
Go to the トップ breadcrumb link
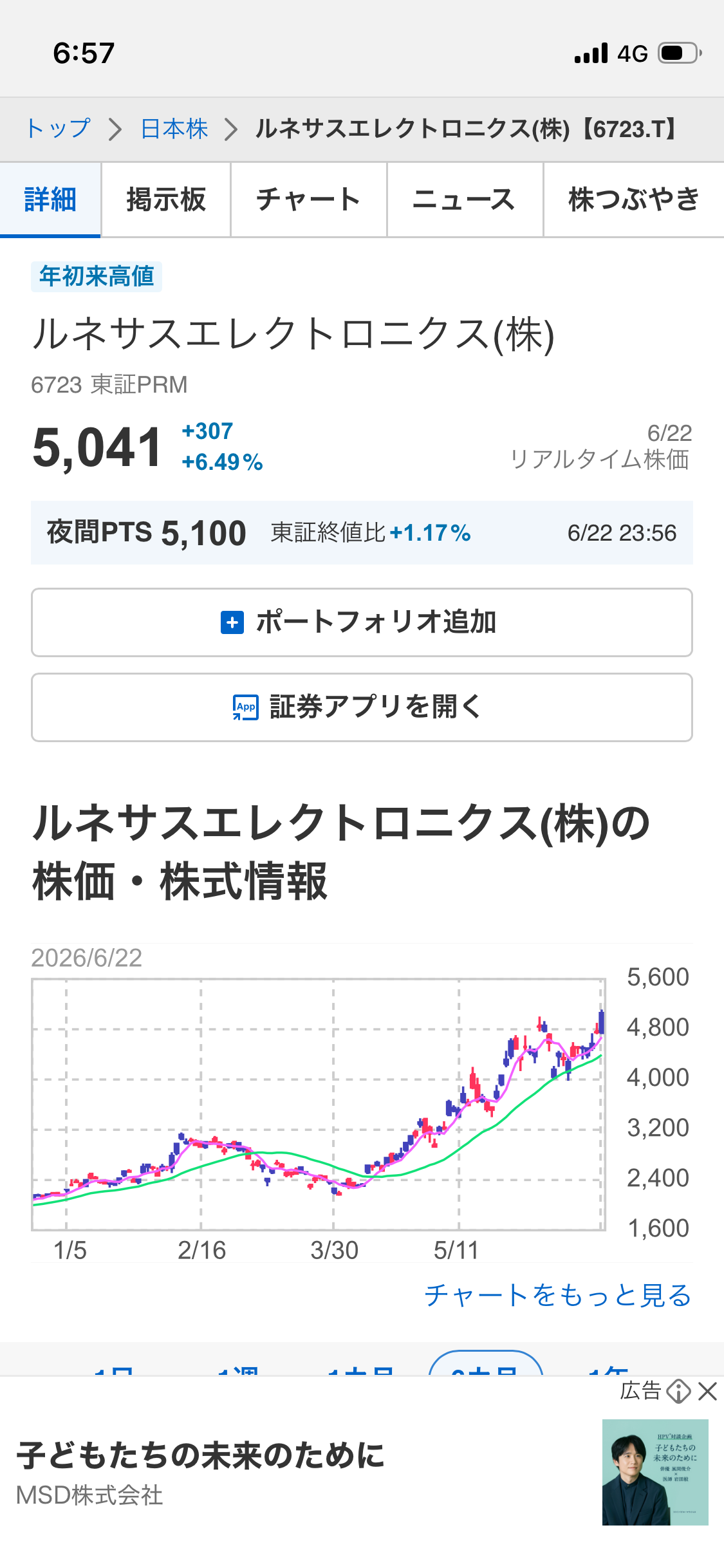pyautogui.click(x=58, y=129)
